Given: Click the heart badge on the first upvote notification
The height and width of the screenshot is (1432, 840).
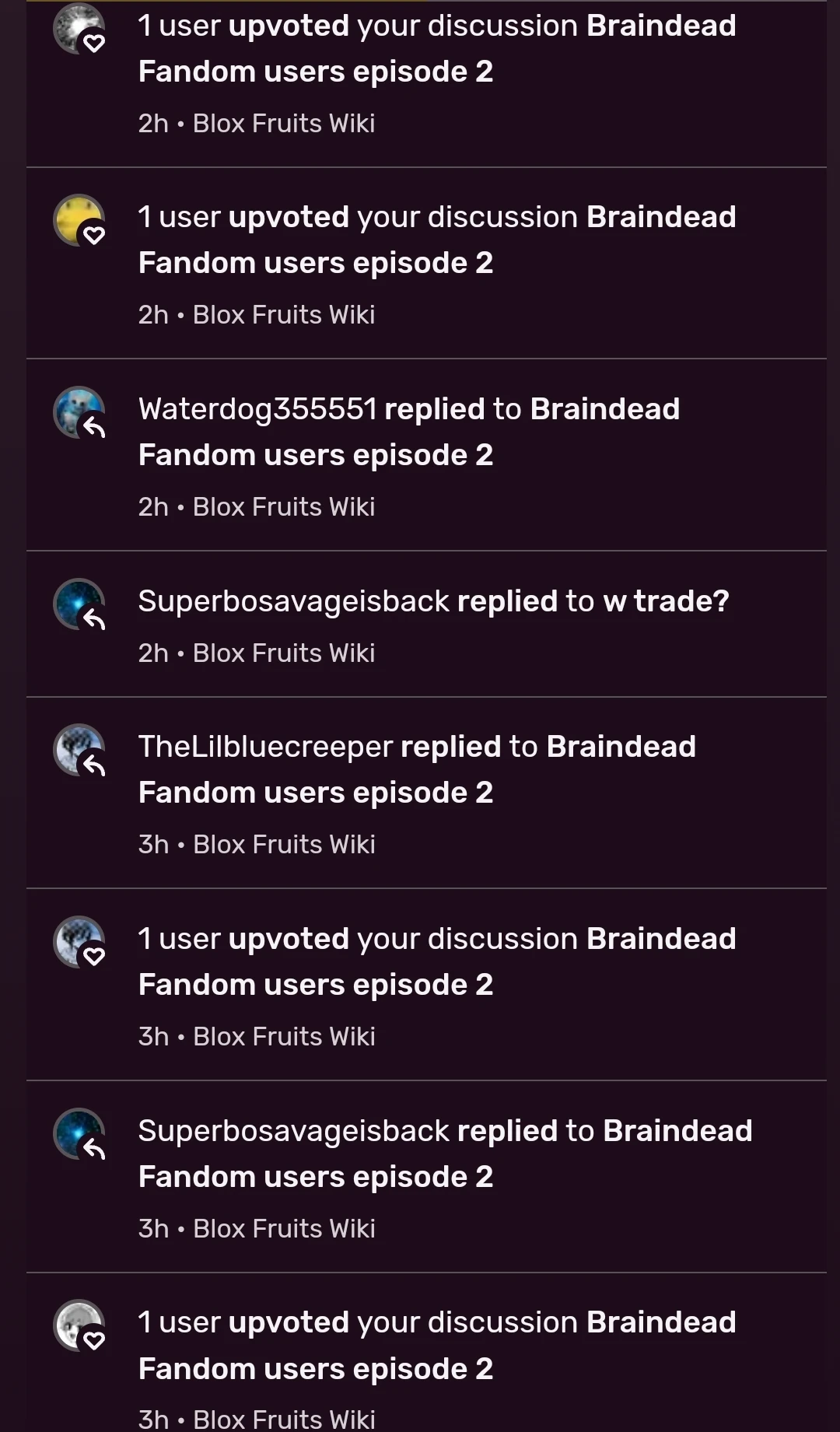Looking at the screenshot, I should pos(93,43).
